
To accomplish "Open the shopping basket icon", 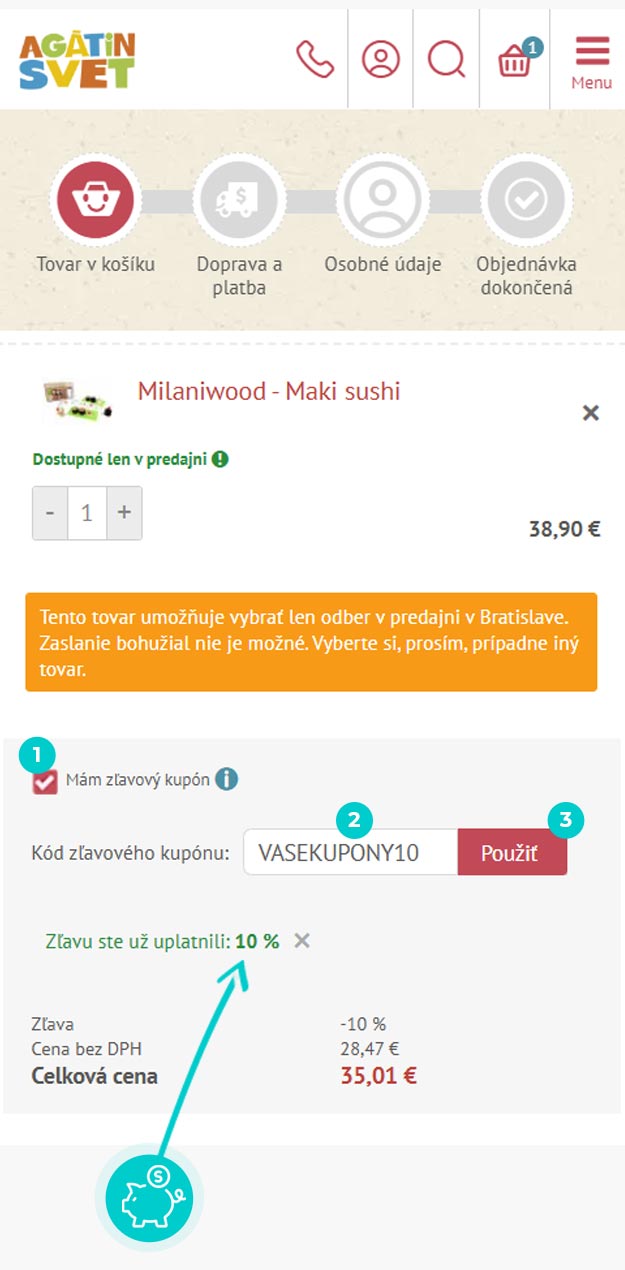I will coord(515,60).
